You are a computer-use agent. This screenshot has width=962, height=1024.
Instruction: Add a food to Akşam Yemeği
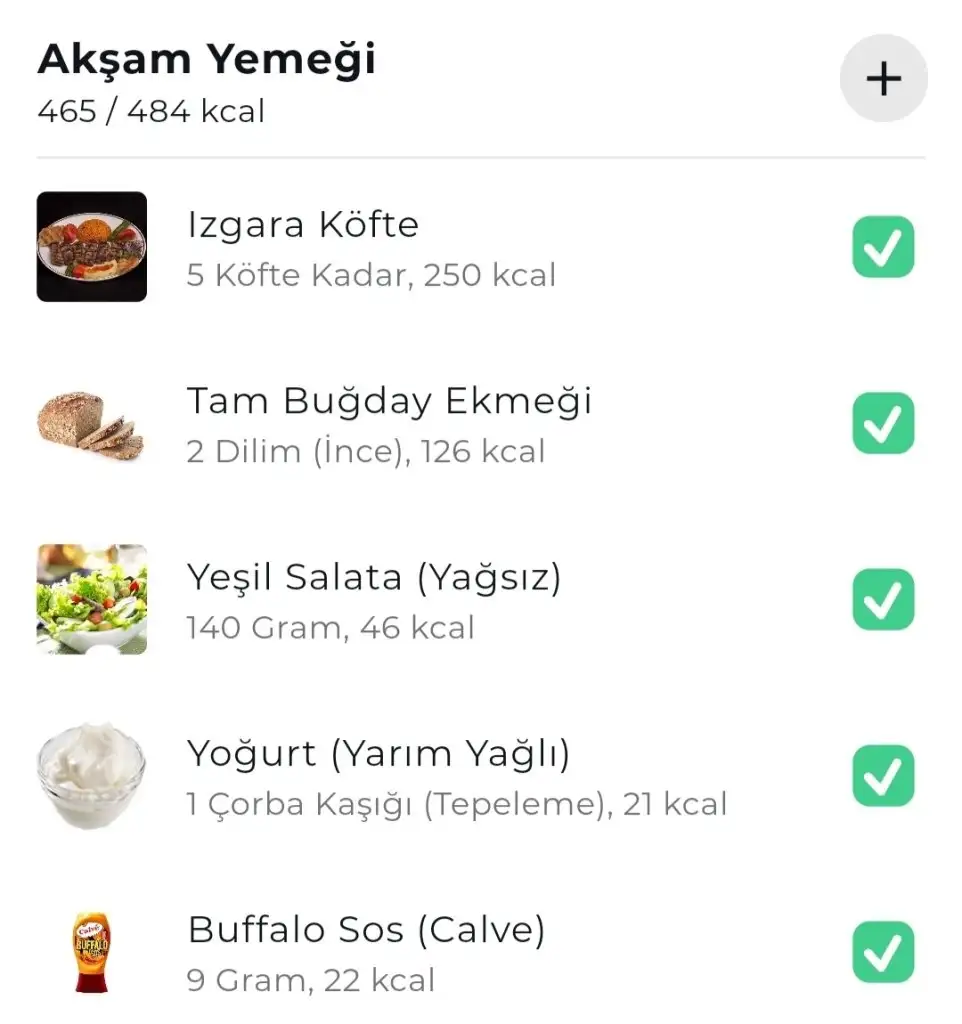tap(883, 78)
